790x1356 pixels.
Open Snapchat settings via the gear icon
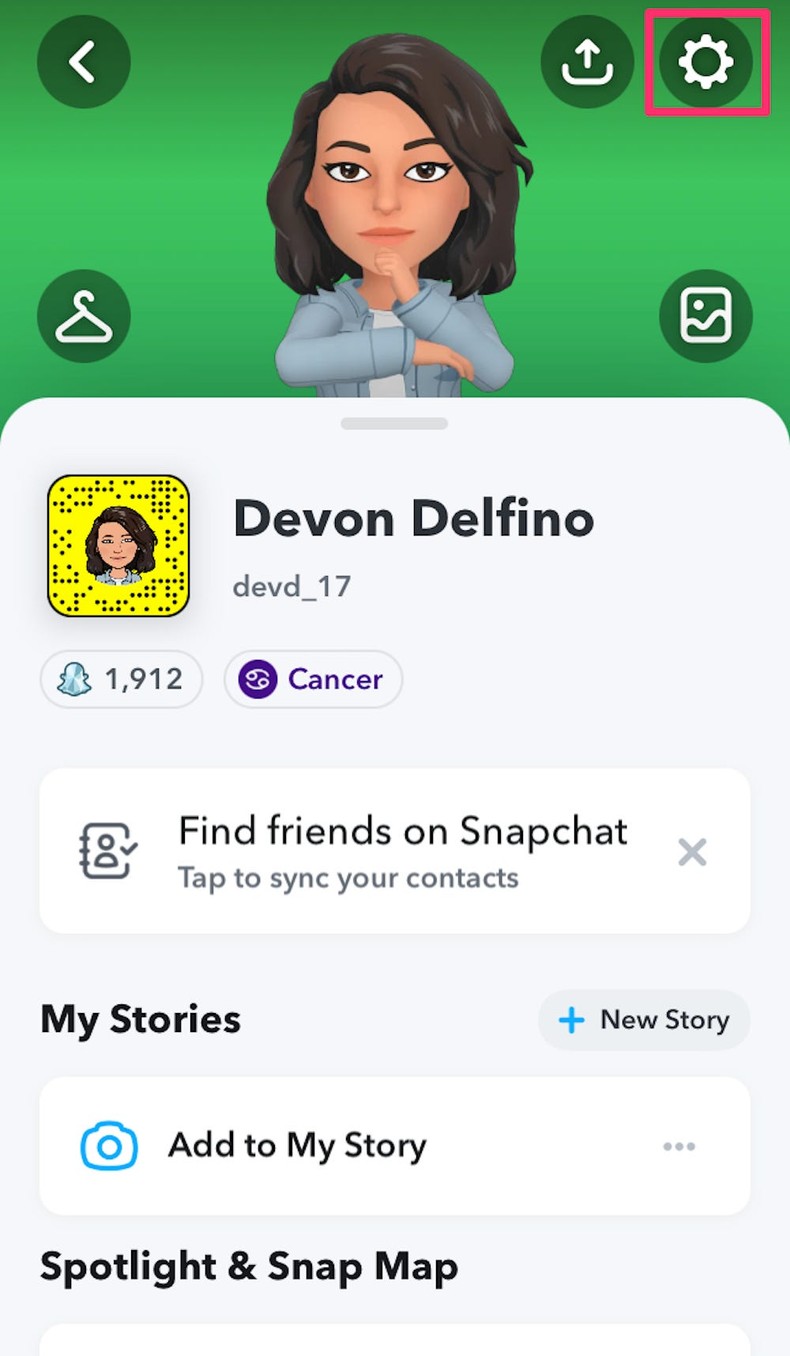707,61
